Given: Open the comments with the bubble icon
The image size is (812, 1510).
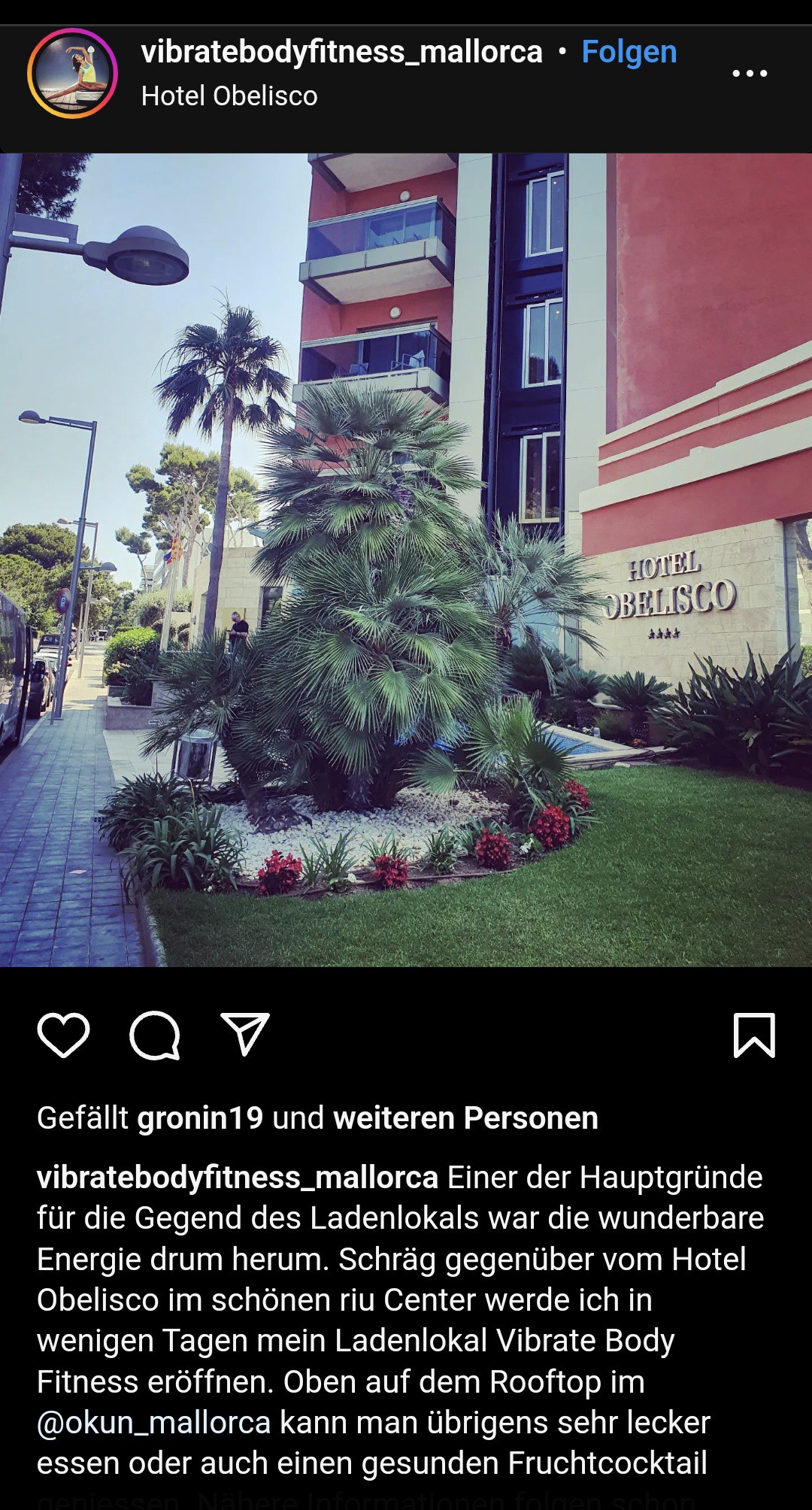Looking at the screenshot, I should (x=155, y=1035).
